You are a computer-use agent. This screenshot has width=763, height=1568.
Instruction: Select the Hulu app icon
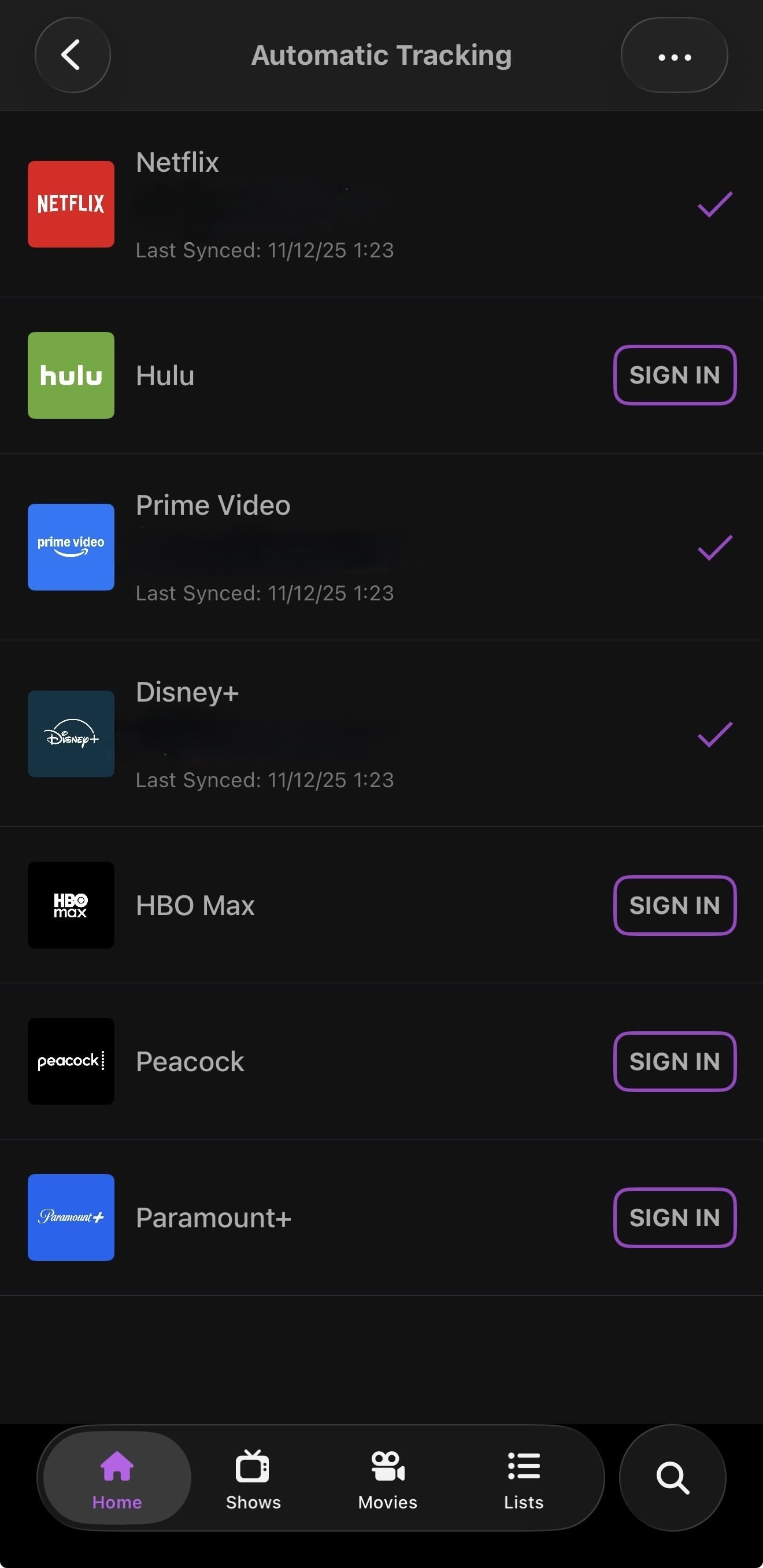71,375
